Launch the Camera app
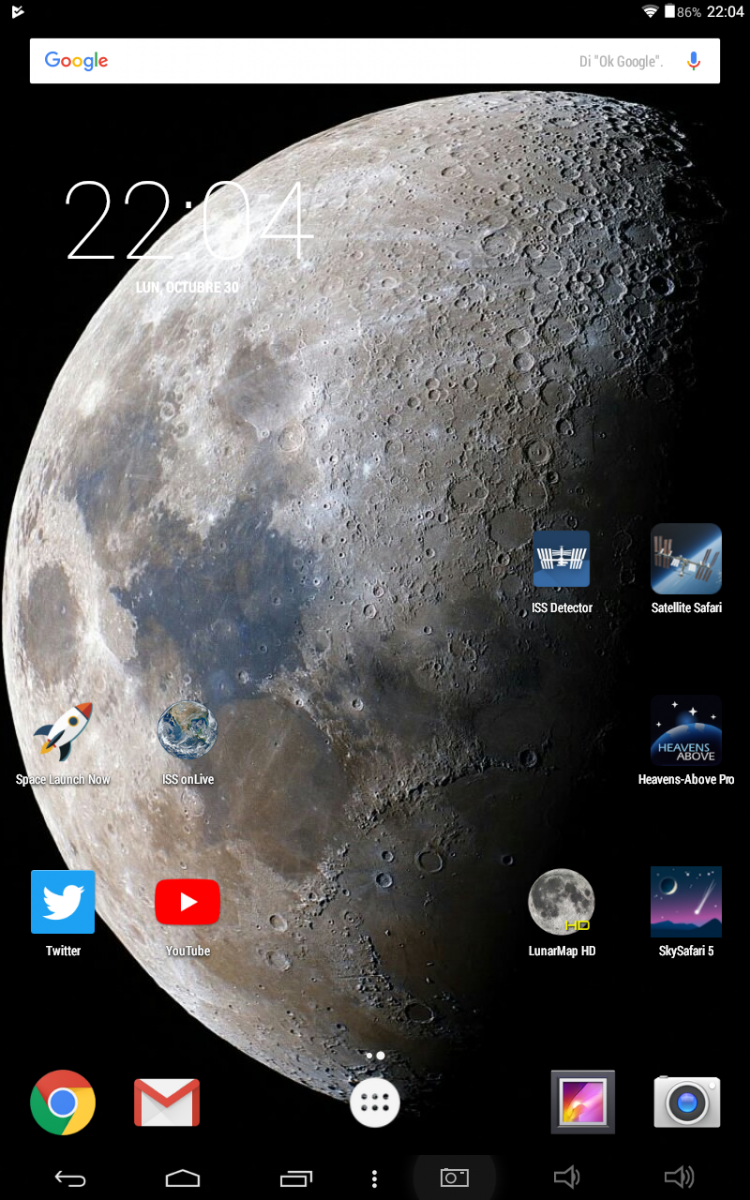Screen dimensions: 750x1200 [x=687, y=1103]
